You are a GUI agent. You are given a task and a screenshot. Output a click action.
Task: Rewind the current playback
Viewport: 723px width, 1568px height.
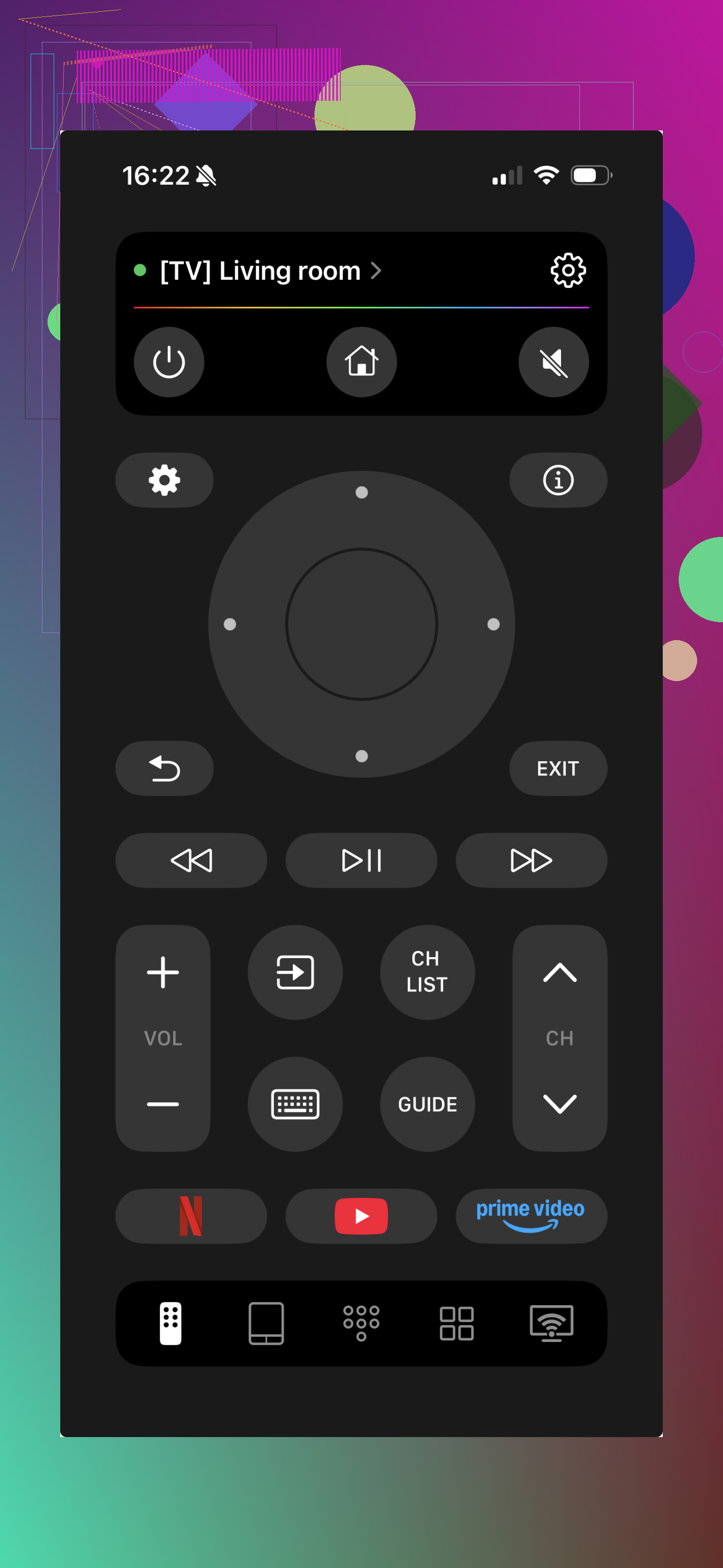(x=191, y=860)
